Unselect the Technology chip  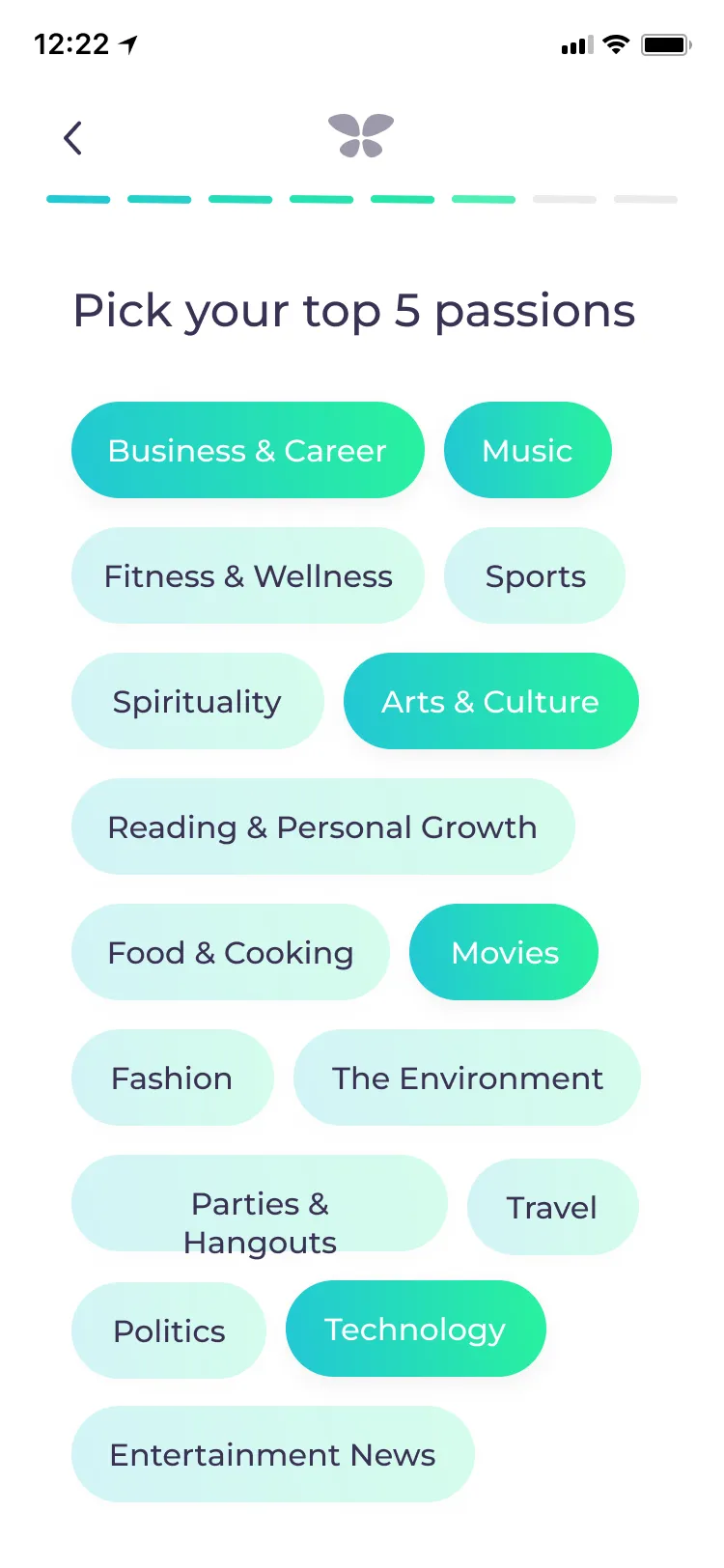click(416, 1329)
